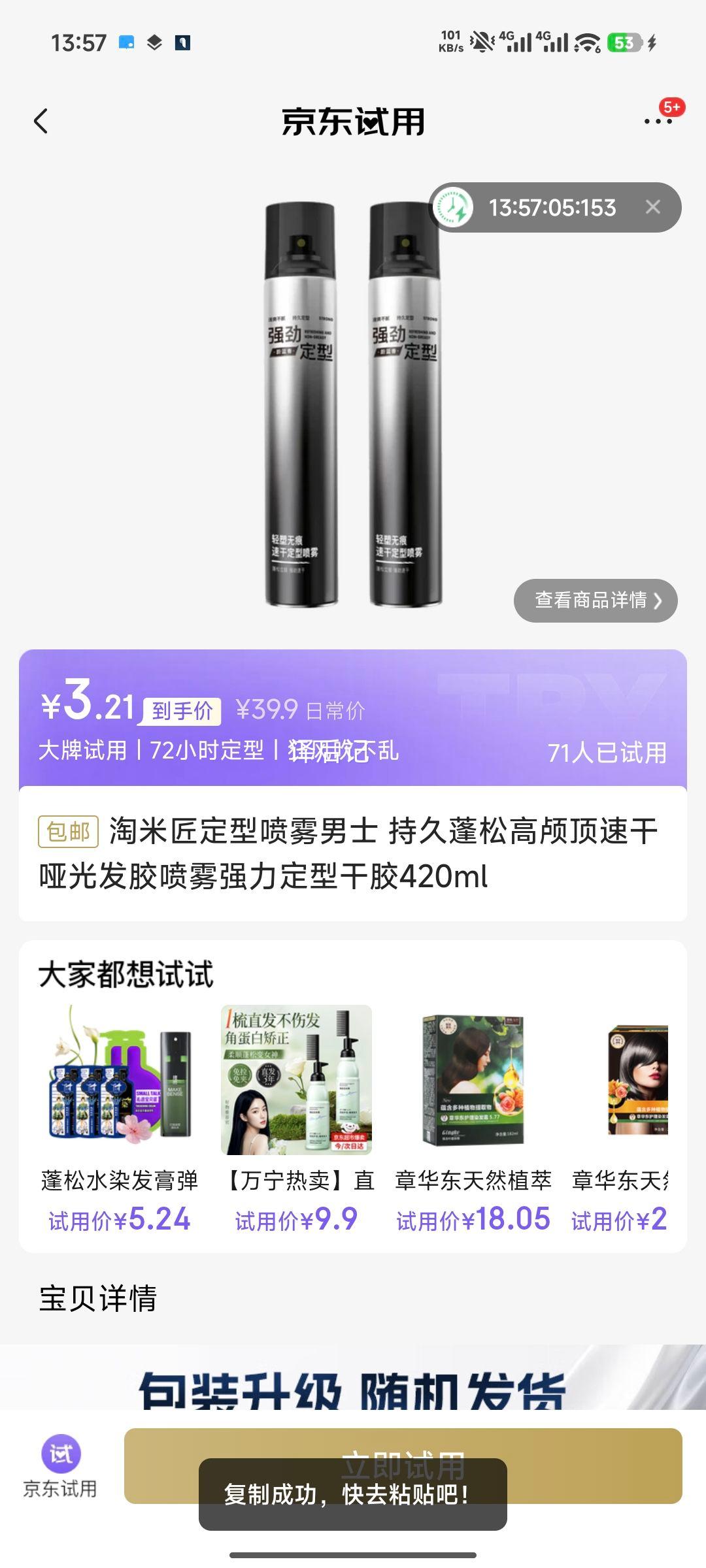
Task: Open the 淘米匠定型喷雾男士 product title
Action: tap(353, 853)
